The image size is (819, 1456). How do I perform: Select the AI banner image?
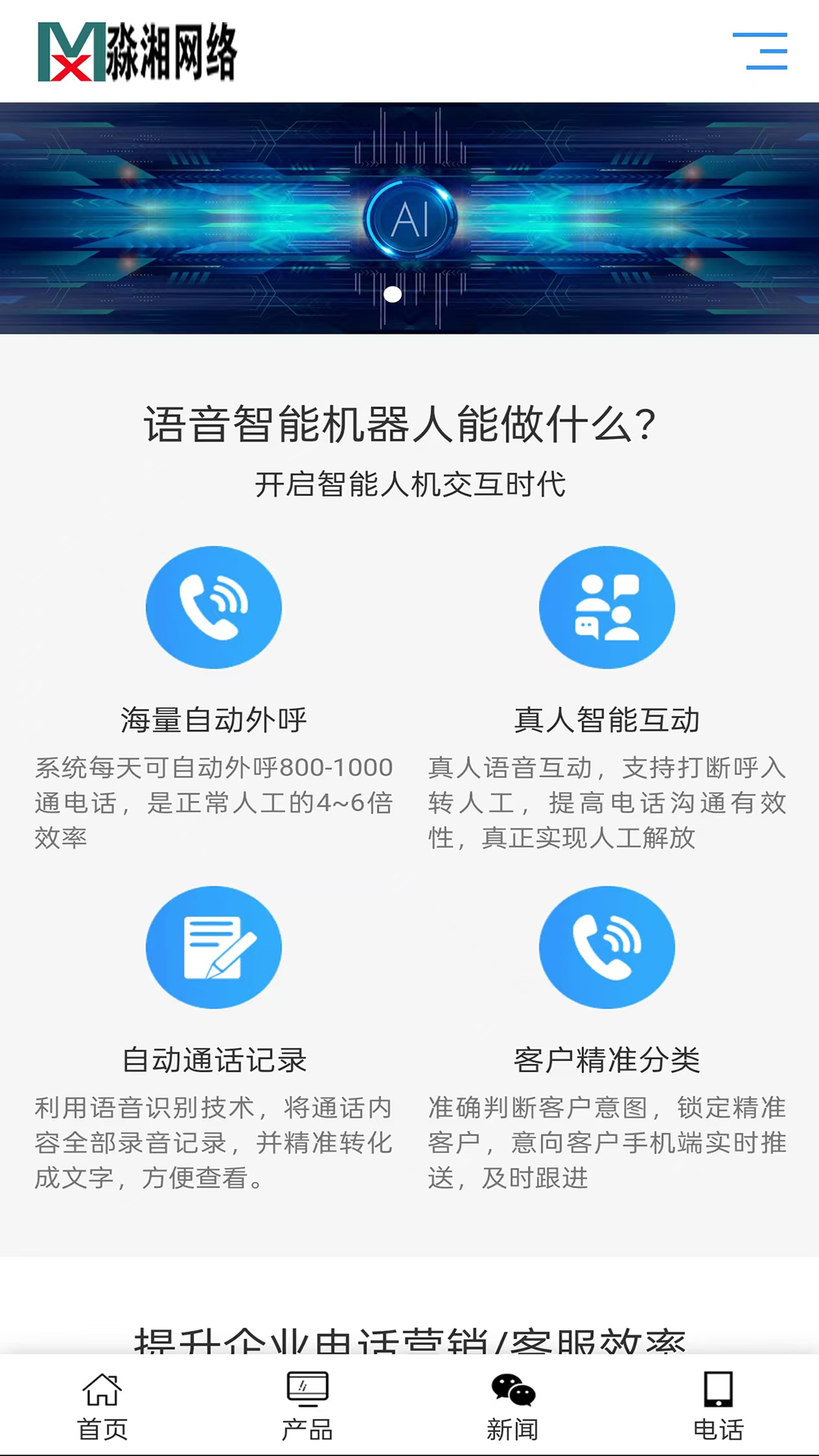coord(409,218)
